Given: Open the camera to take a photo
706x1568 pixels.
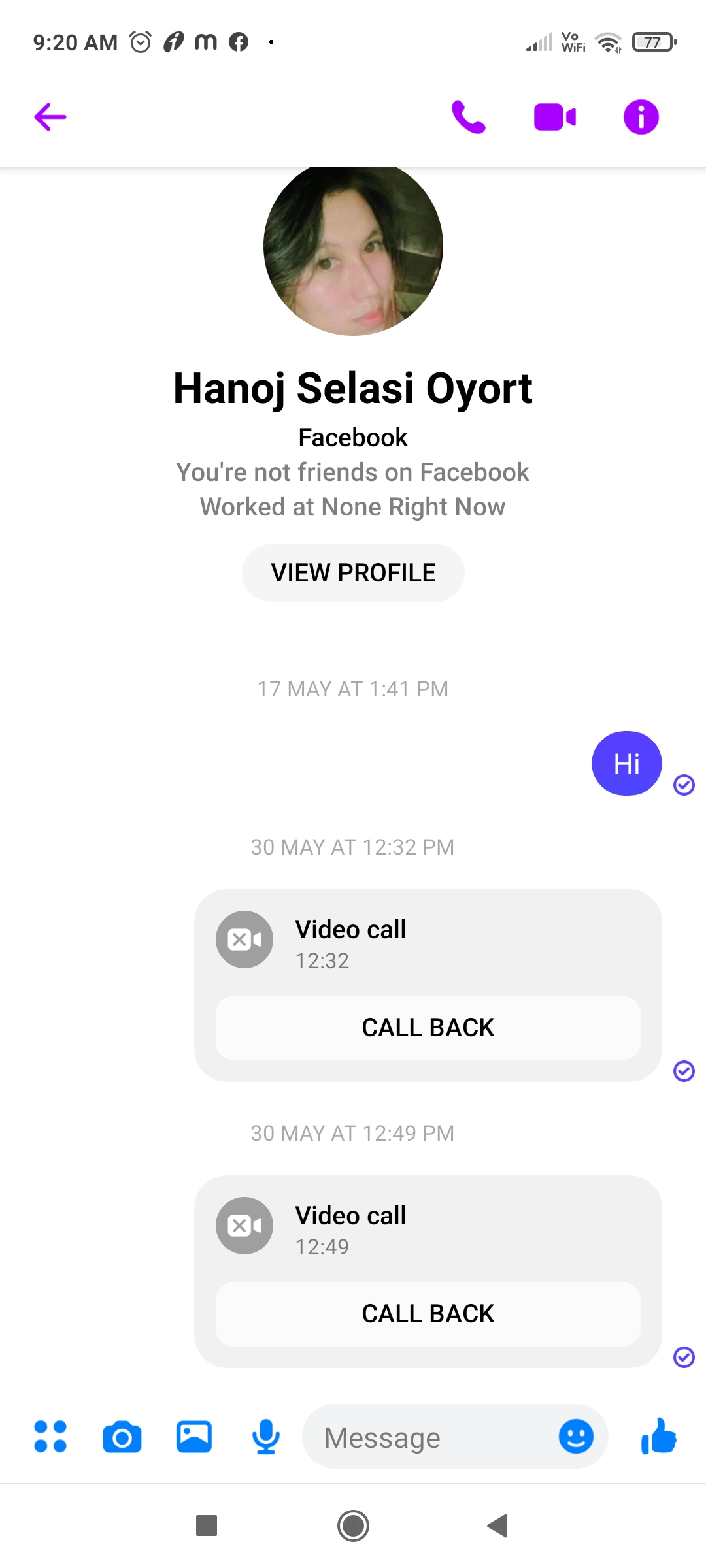Looking at the screenshot, I should click(122, 1437).
